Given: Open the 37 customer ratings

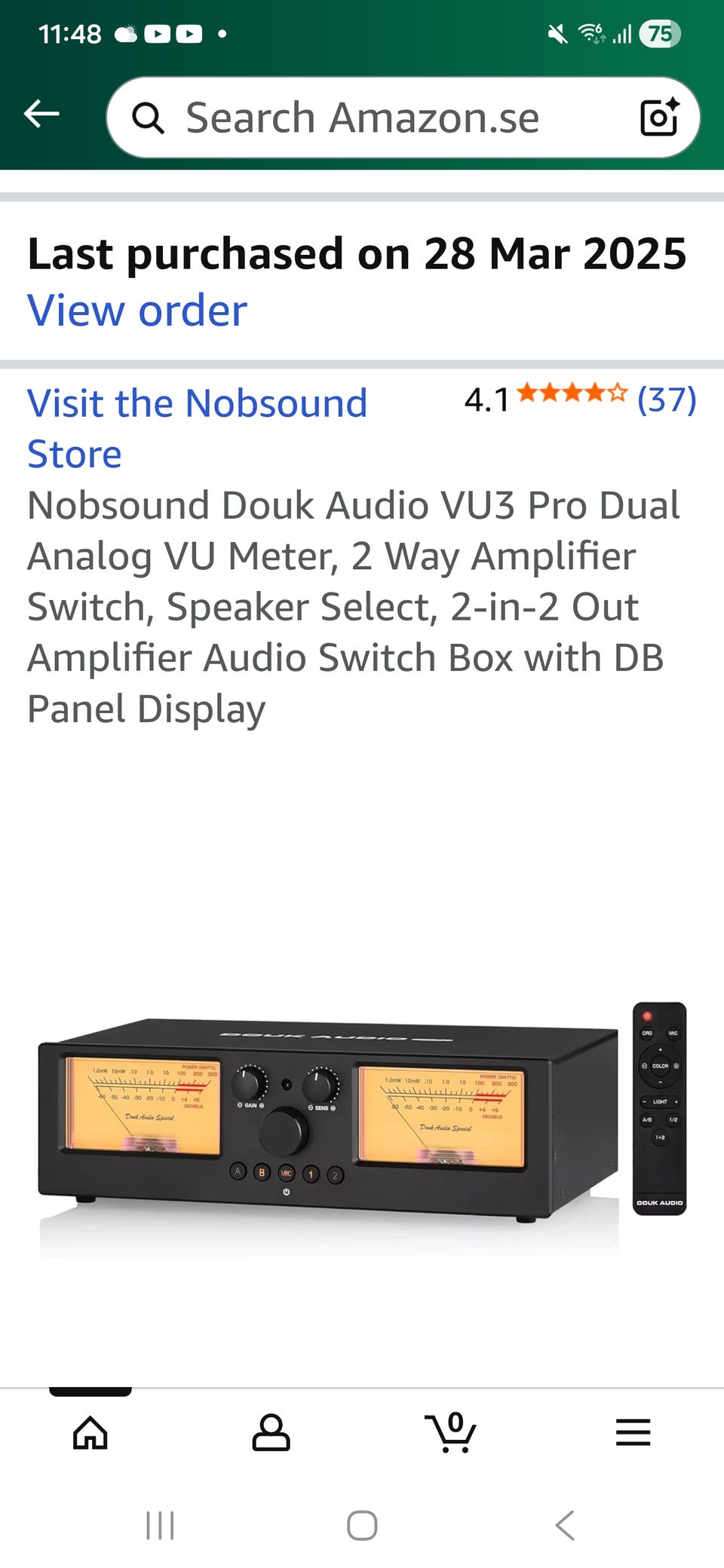Looking at the screenshot, I should 666,400.
